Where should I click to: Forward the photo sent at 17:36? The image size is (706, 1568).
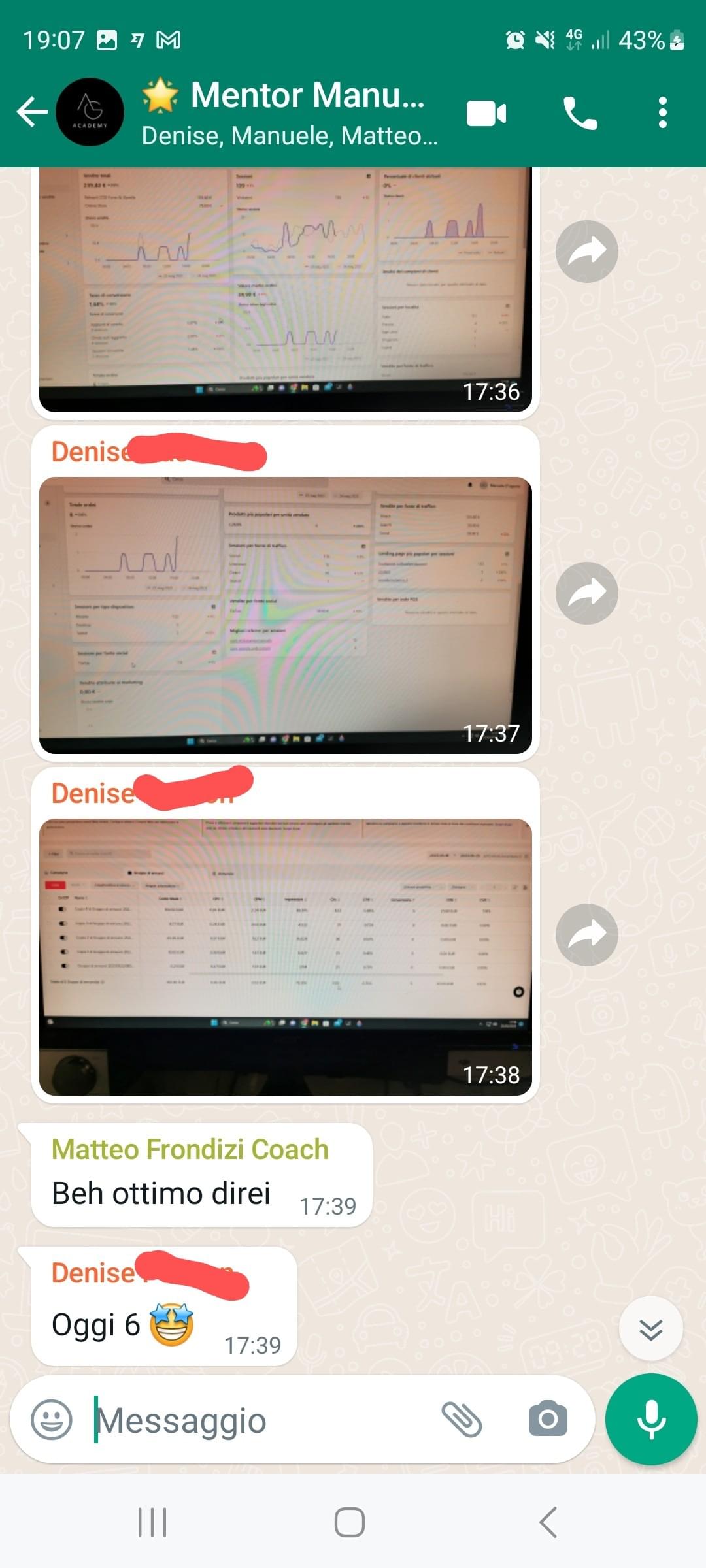[587, 252]
